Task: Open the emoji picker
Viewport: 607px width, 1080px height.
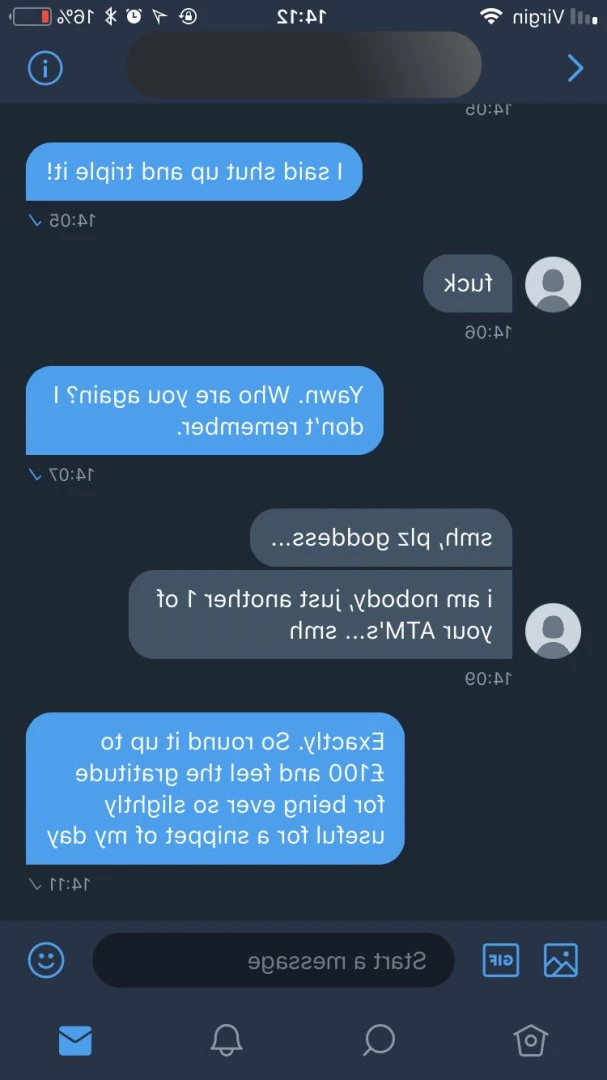Action: (46, 959)
